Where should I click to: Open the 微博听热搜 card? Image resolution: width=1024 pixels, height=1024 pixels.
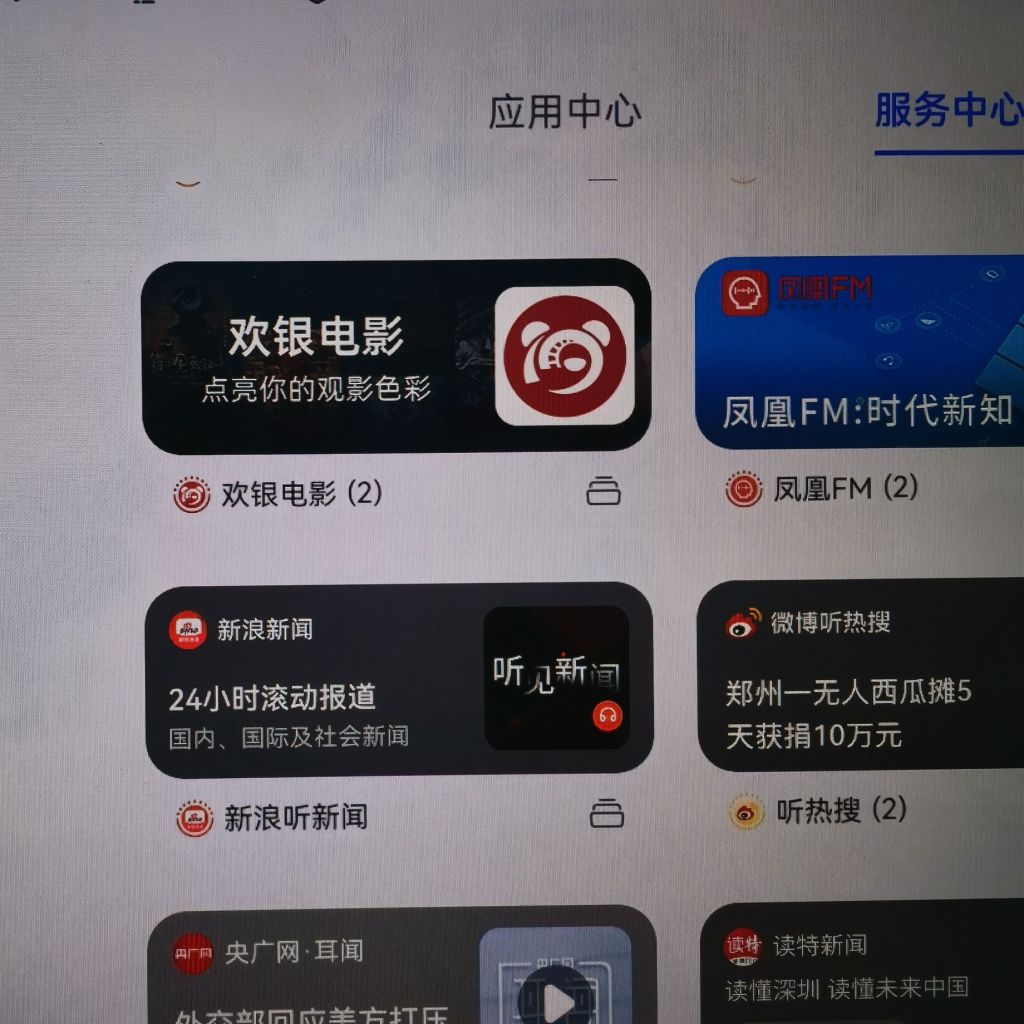[x=860, y=675]
